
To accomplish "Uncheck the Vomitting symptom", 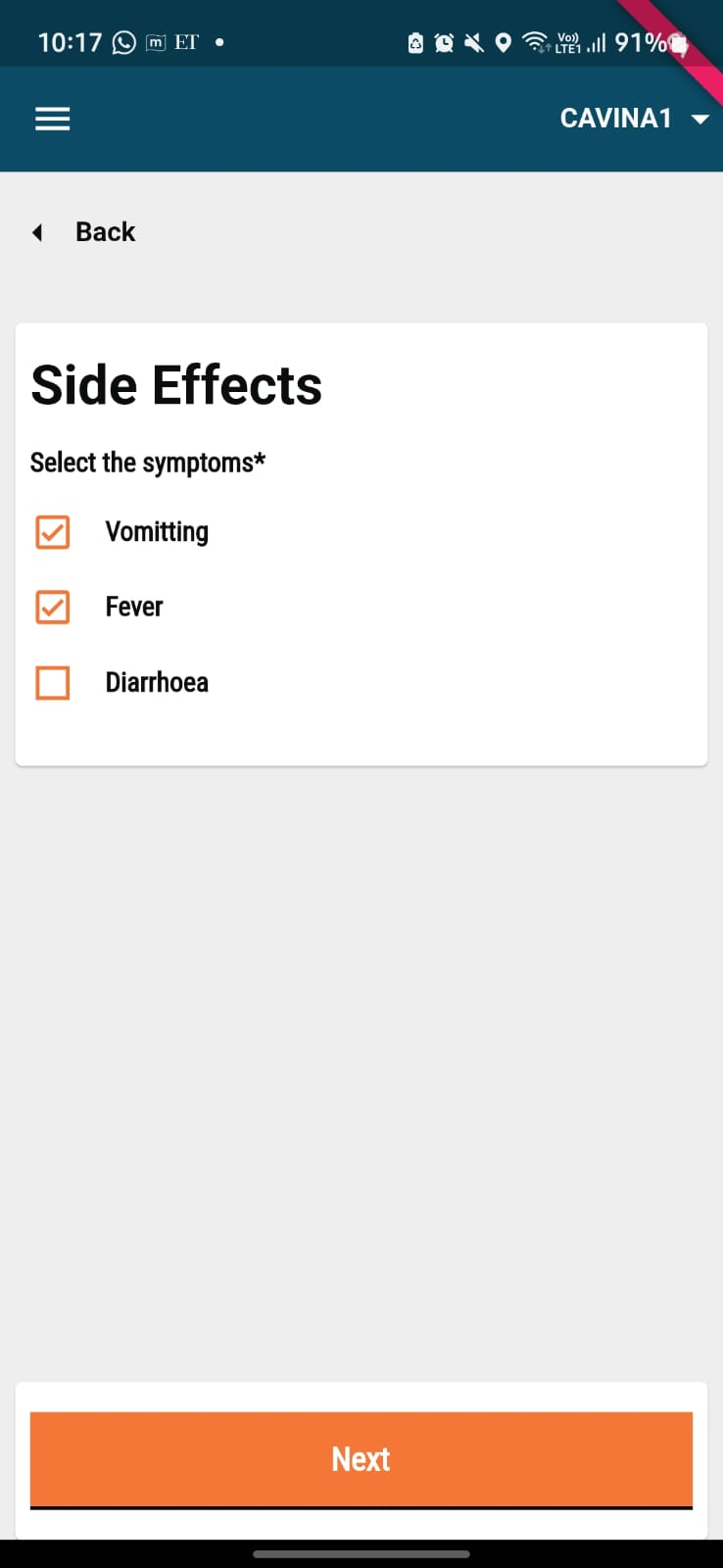I will [x=53, y=532].
